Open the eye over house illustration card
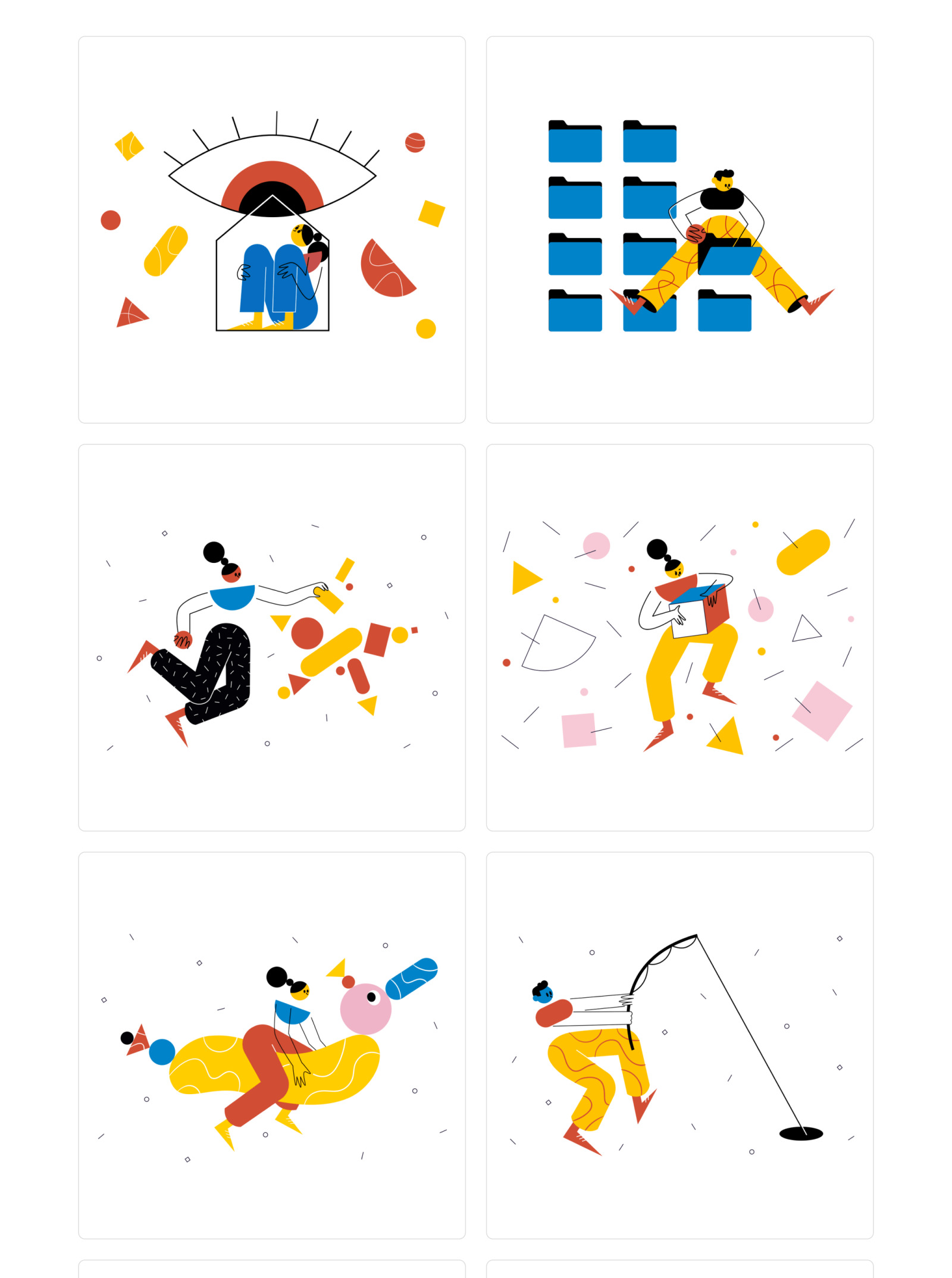Viewport: 952px width, 1278px height. (272, 230)
